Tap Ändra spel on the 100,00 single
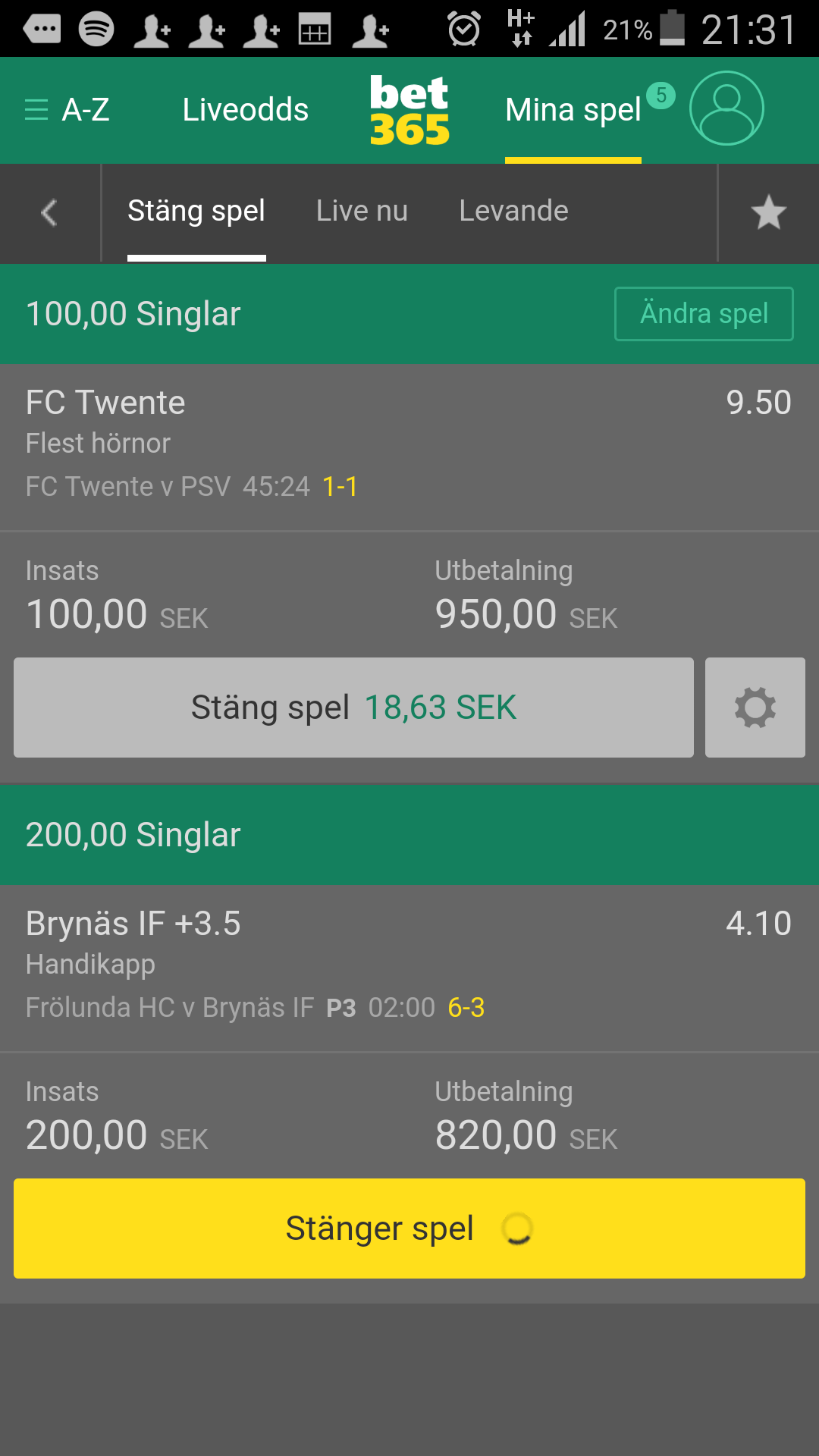This screenshot has height=1456, width=819. [704, 314]
